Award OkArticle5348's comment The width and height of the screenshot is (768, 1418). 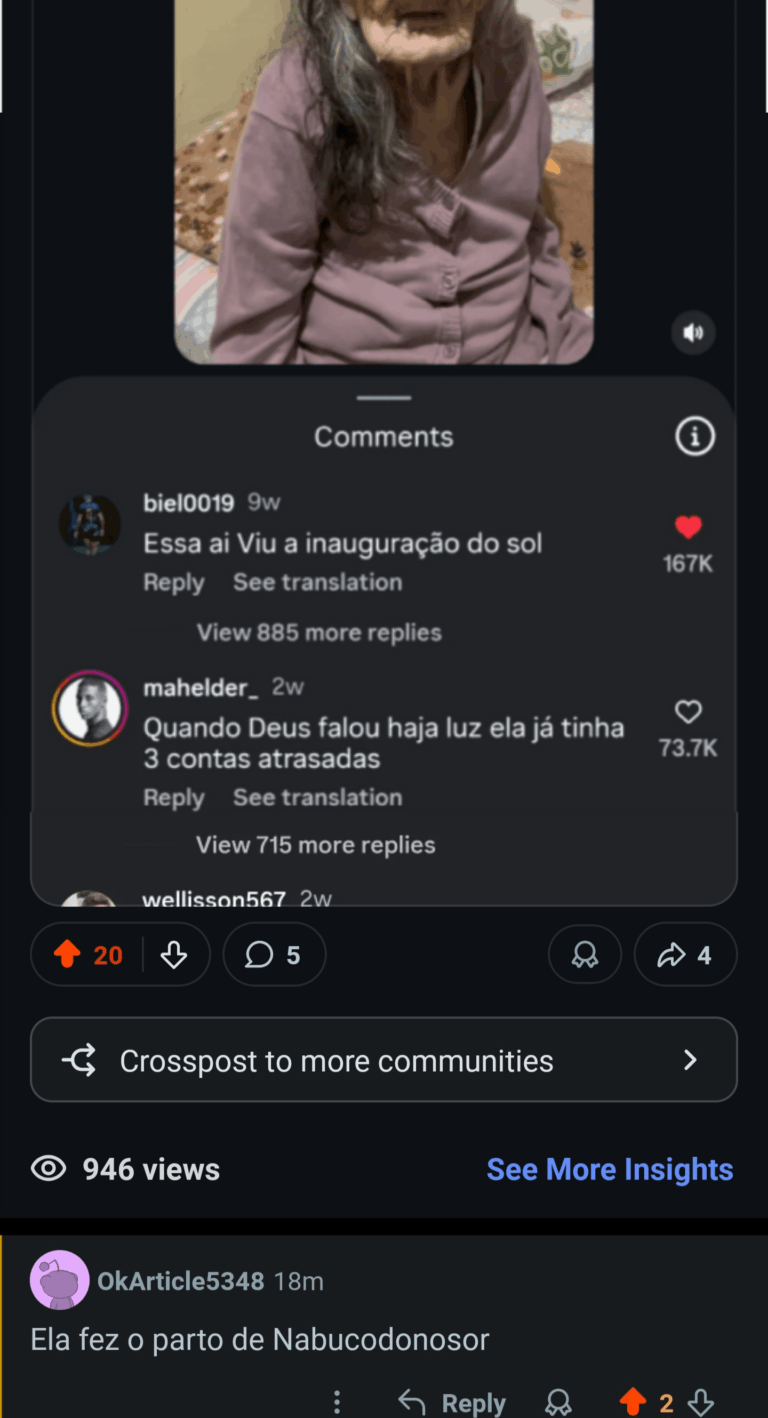(558, 1403)
